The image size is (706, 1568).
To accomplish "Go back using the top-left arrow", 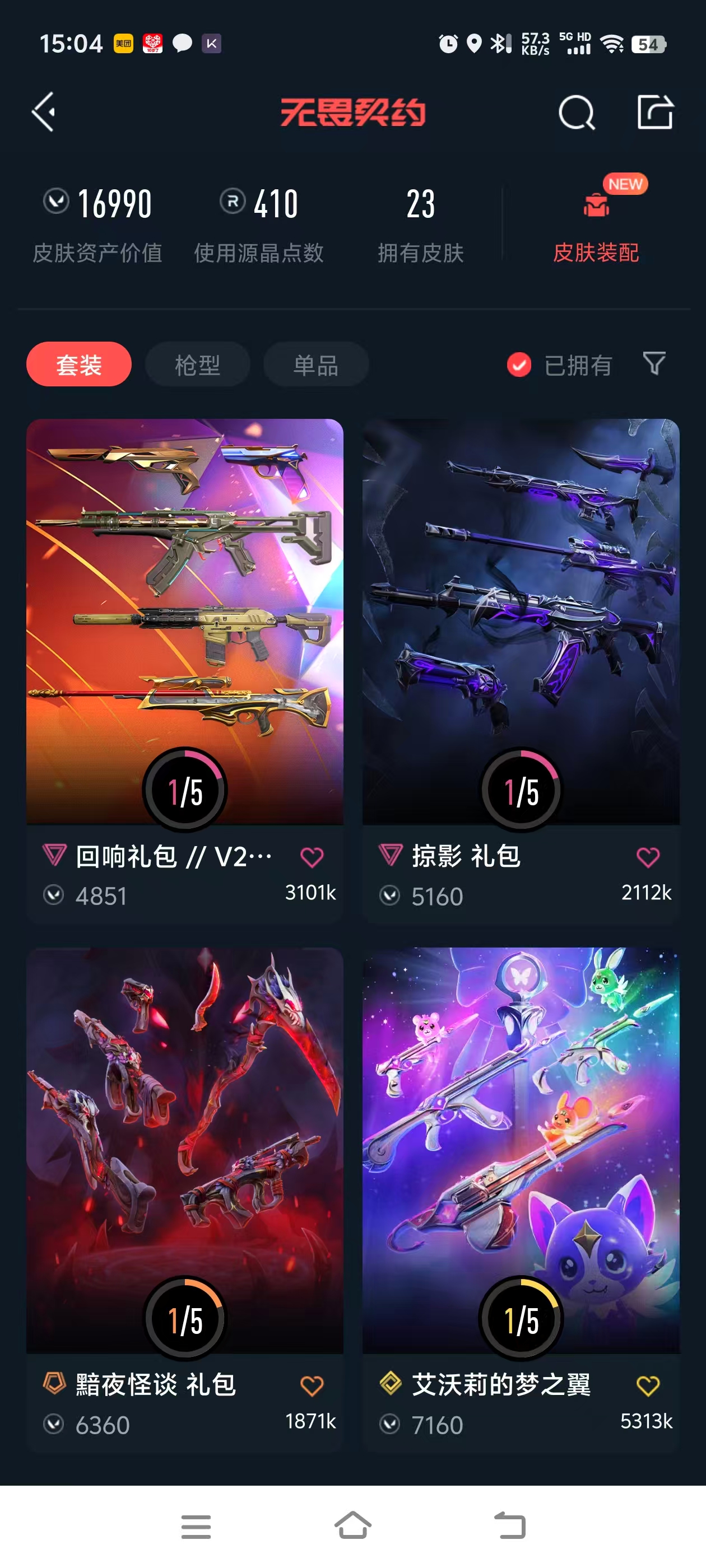I will tap(44, 112).
